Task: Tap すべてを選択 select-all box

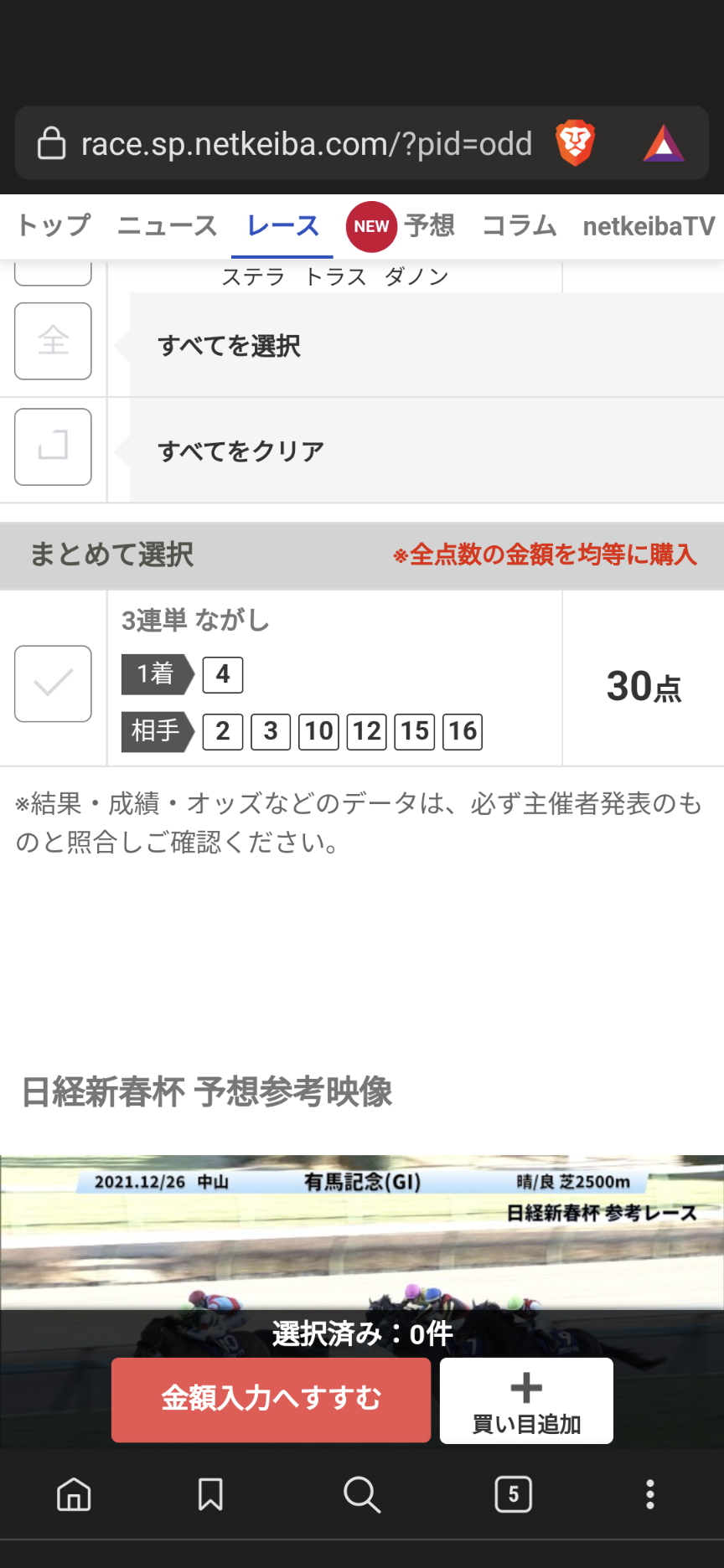Action: (x=53, y=341)
